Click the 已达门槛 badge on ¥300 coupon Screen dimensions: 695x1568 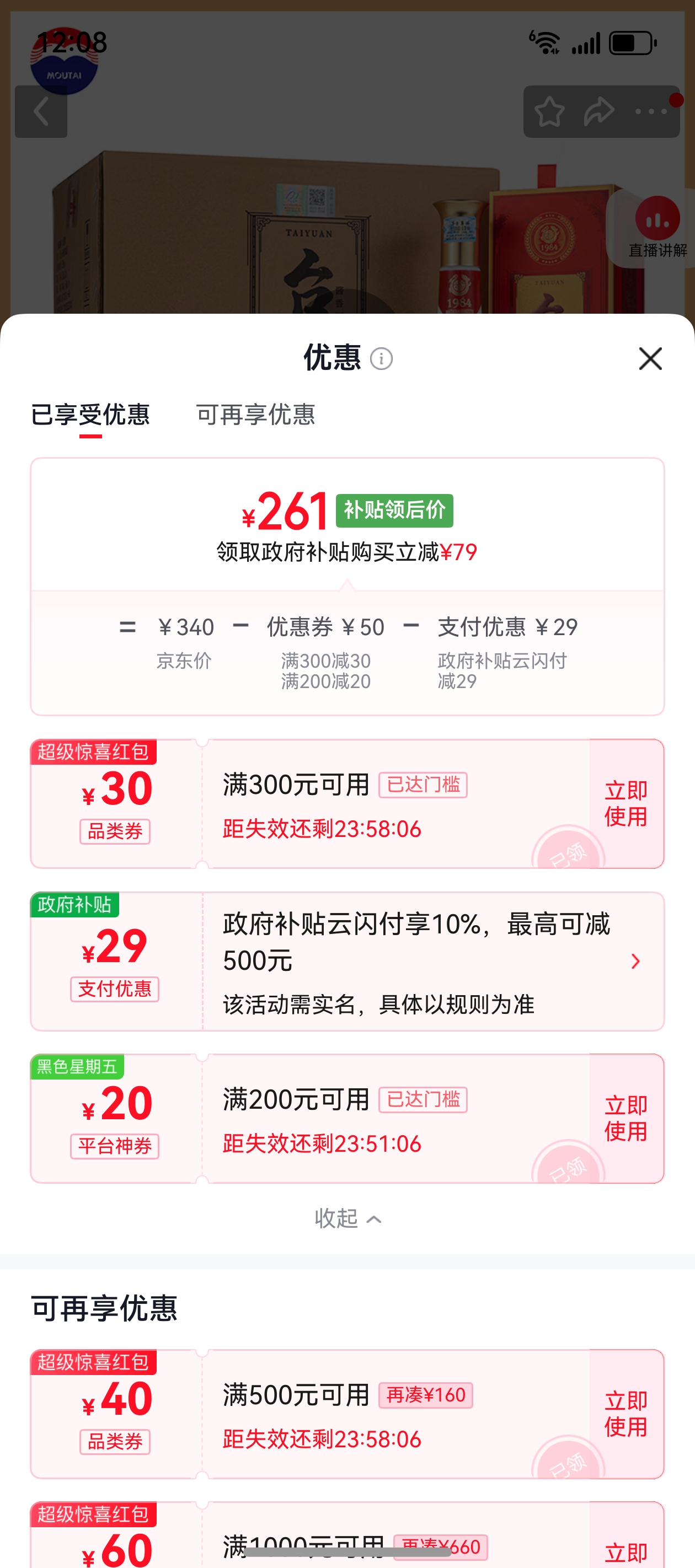tap(422, 786)
